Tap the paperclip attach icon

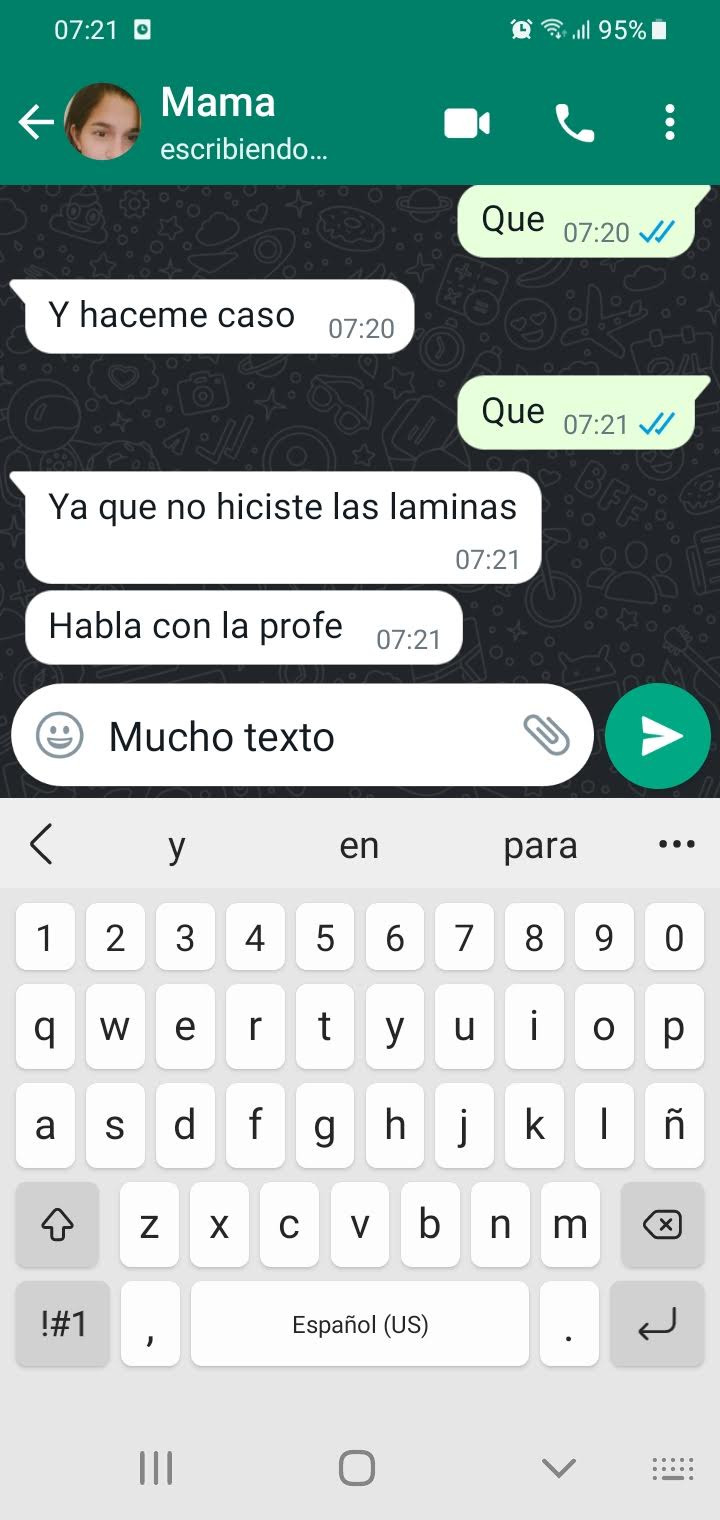tap(546, 736)
